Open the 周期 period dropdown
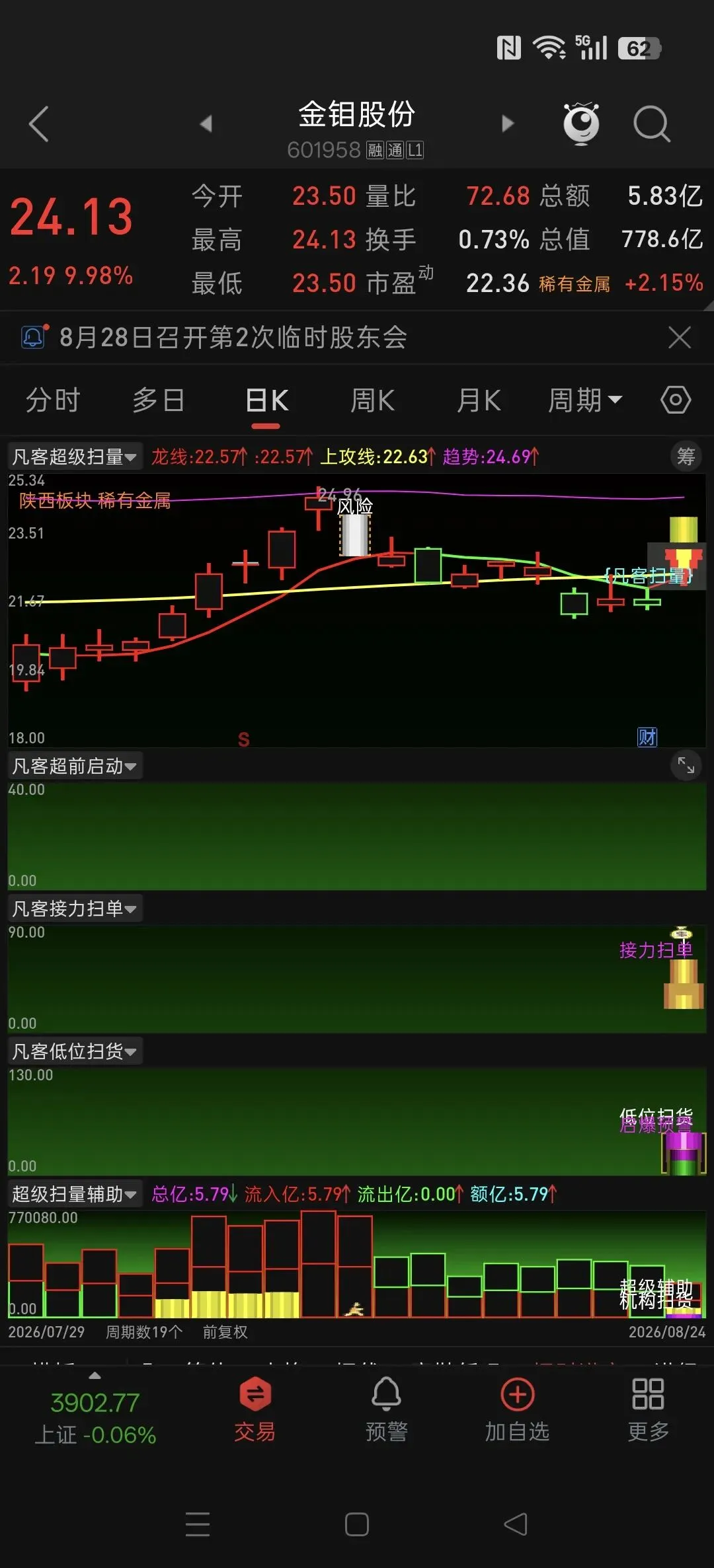 coord(585,400)
